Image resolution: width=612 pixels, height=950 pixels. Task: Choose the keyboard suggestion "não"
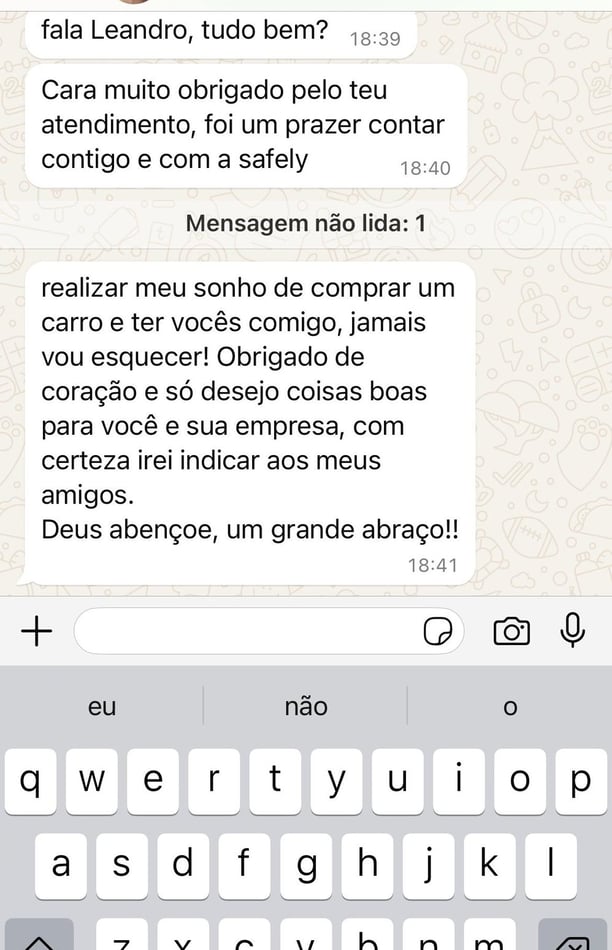305,706
